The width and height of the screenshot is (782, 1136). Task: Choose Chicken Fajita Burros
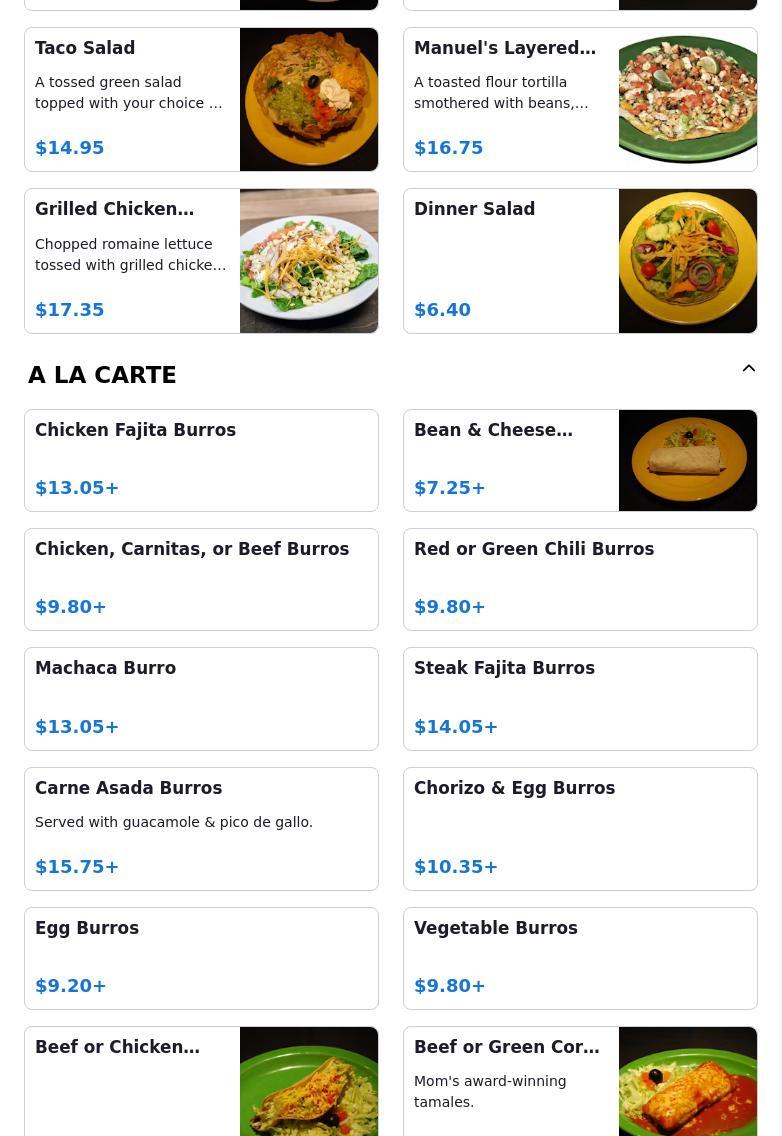[x=201, y=460]
